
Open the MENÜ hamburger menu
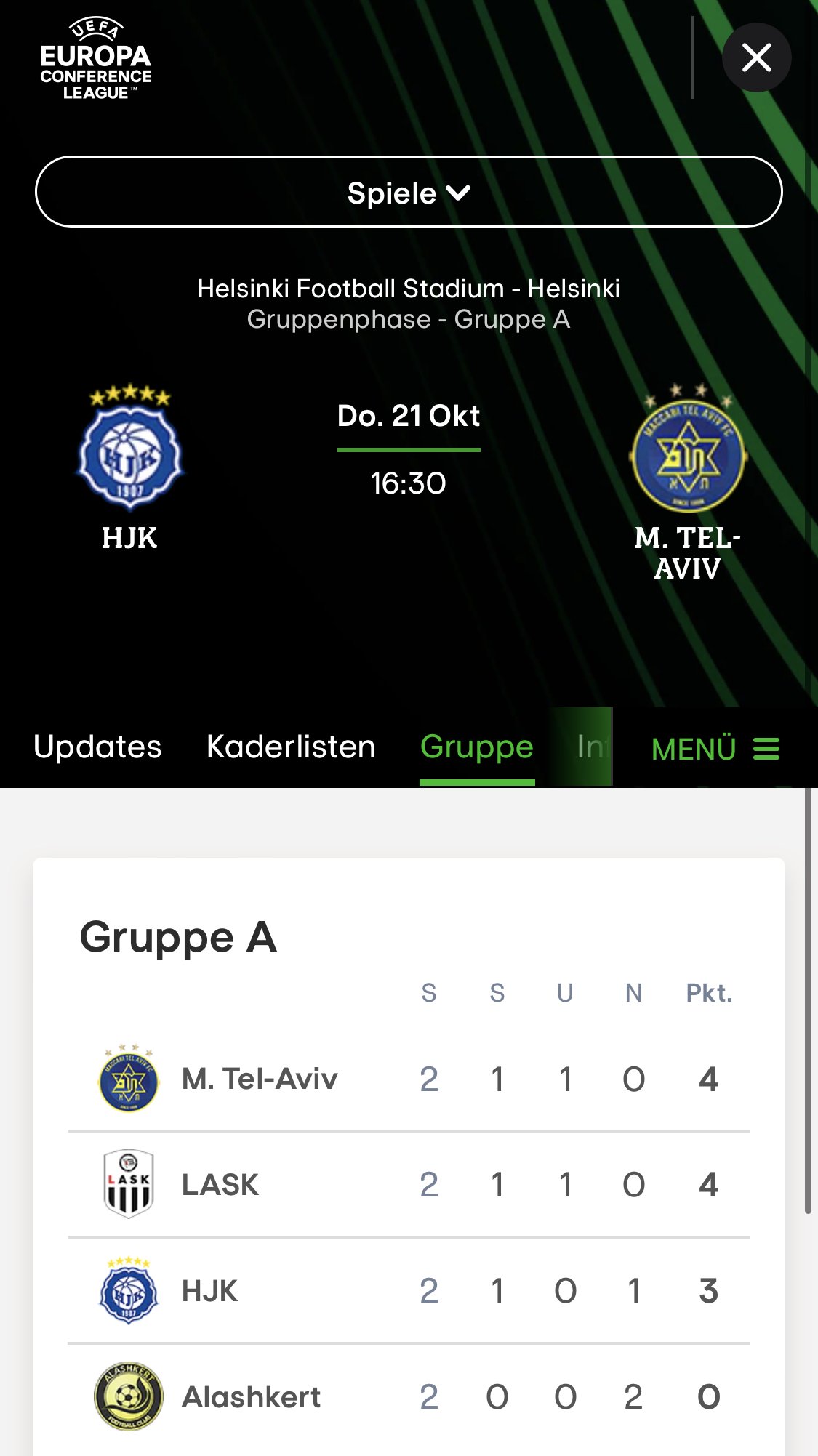(715, 749)
